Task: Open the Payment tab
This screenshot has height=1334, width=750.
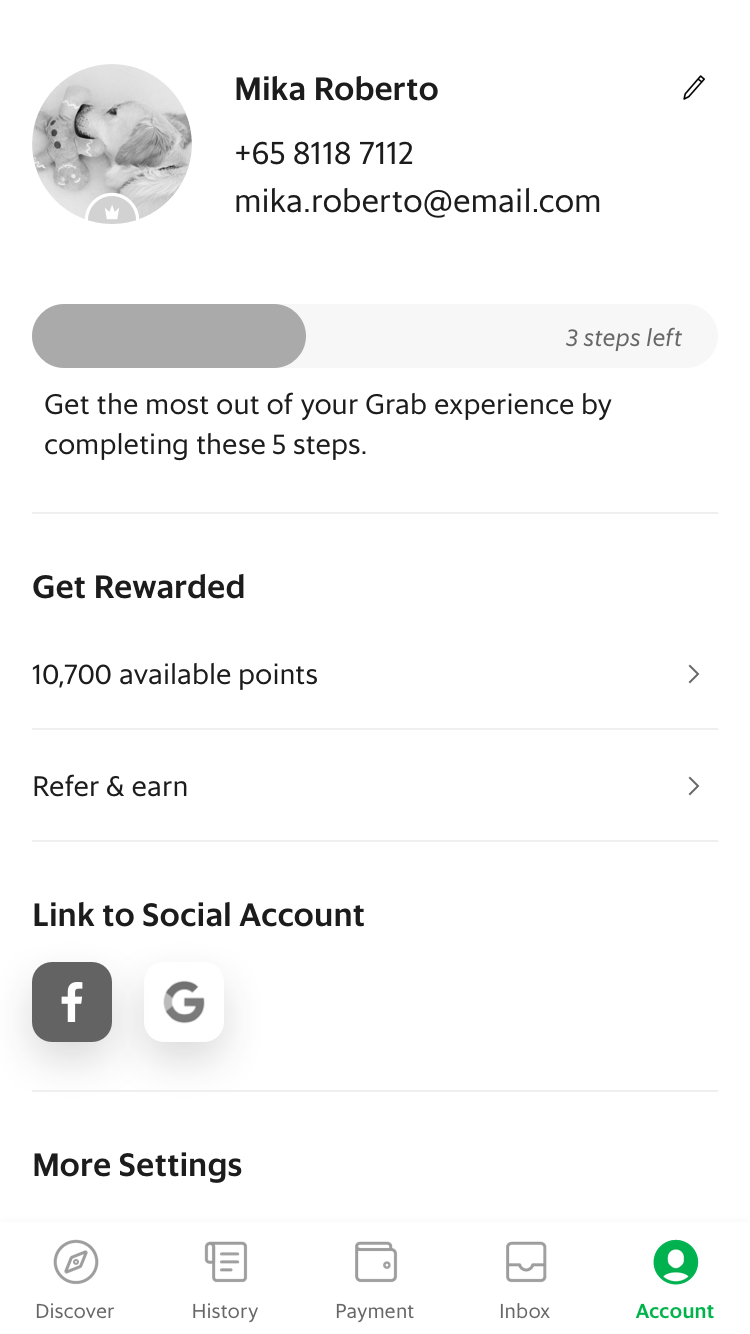Action: pos(375,1280)
